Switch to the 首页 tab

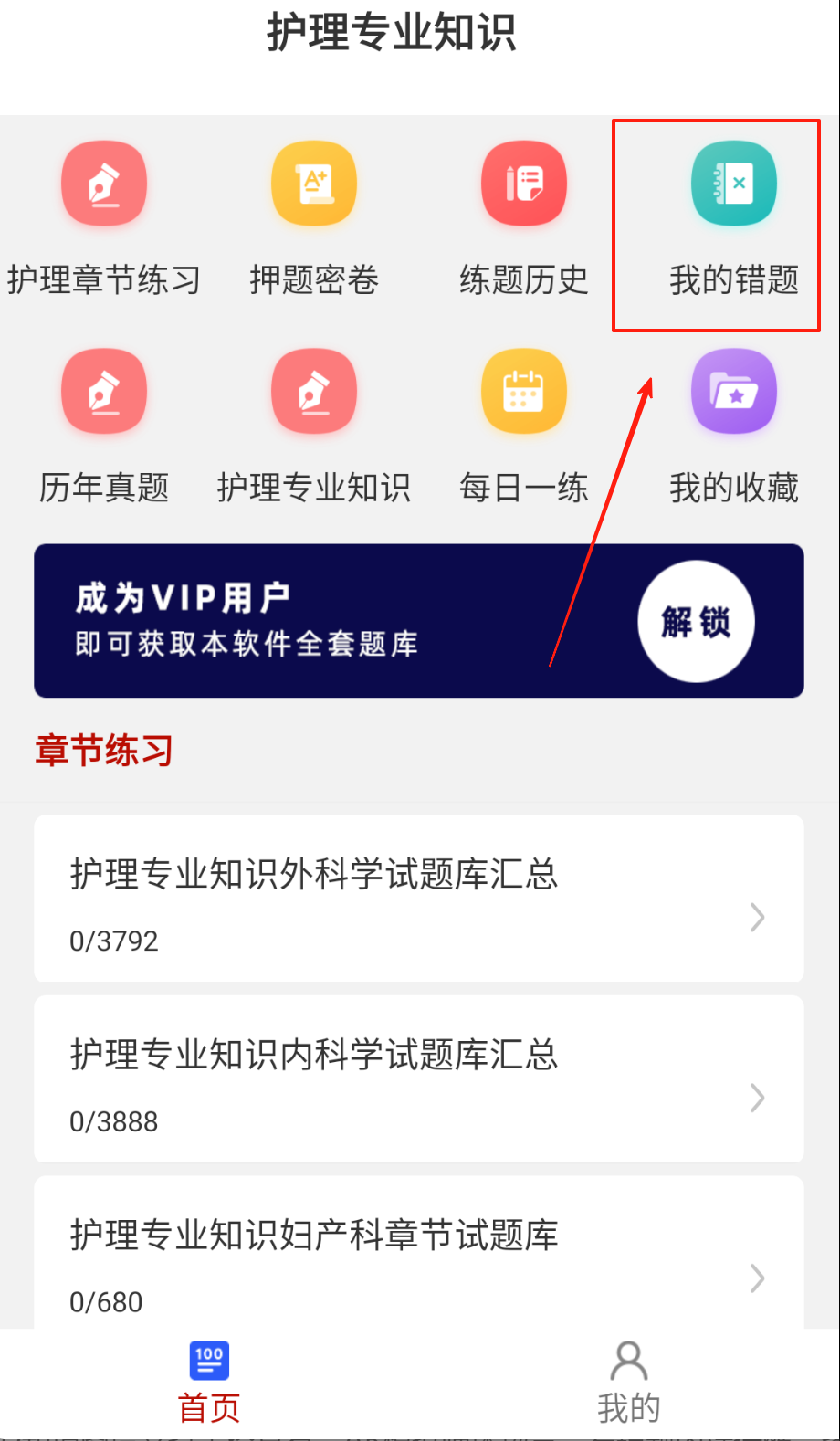click(x=209, y=1383)
